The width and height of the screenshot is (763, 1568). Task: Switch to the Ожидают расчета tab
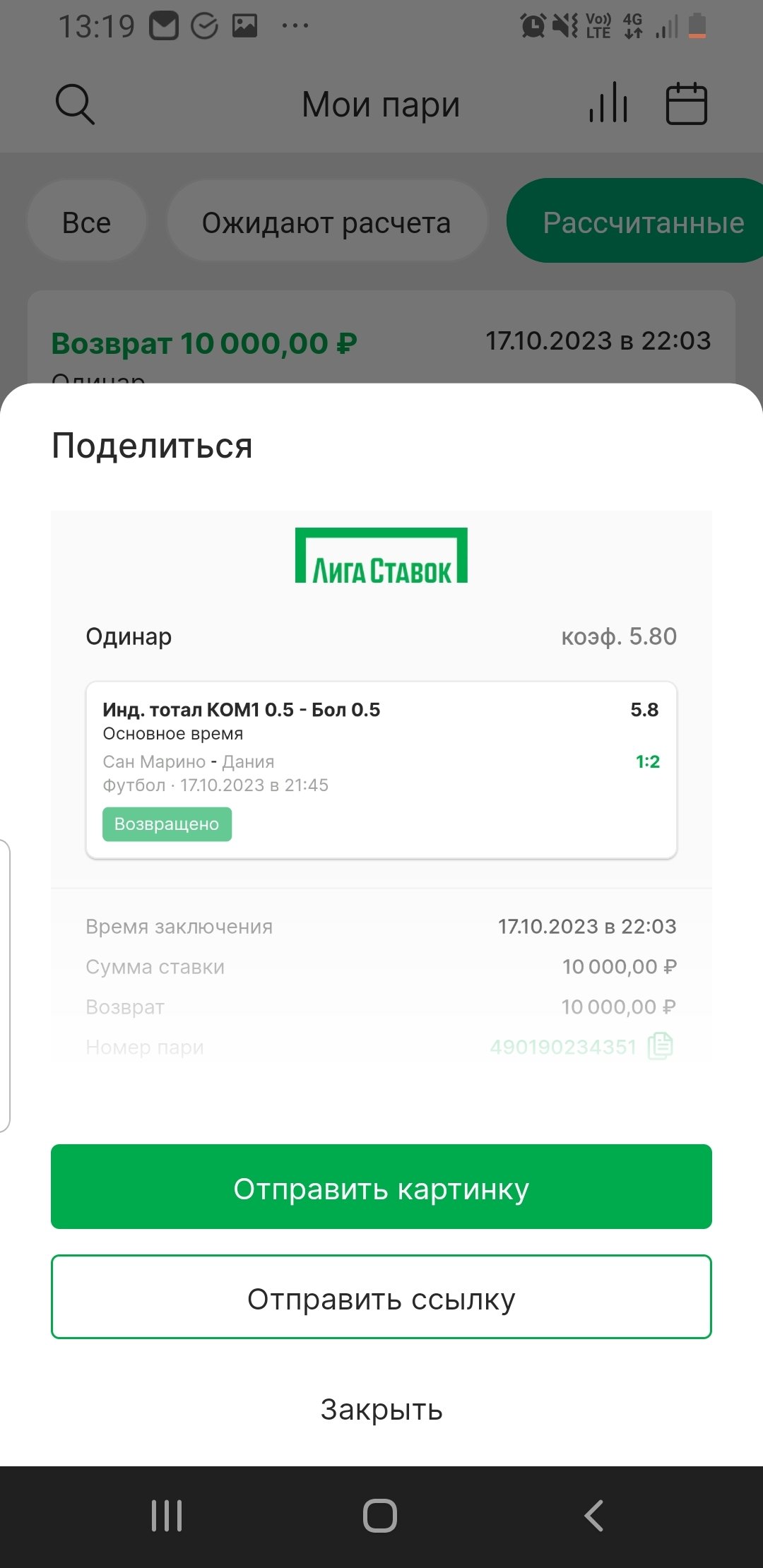(x=326, y=222)
